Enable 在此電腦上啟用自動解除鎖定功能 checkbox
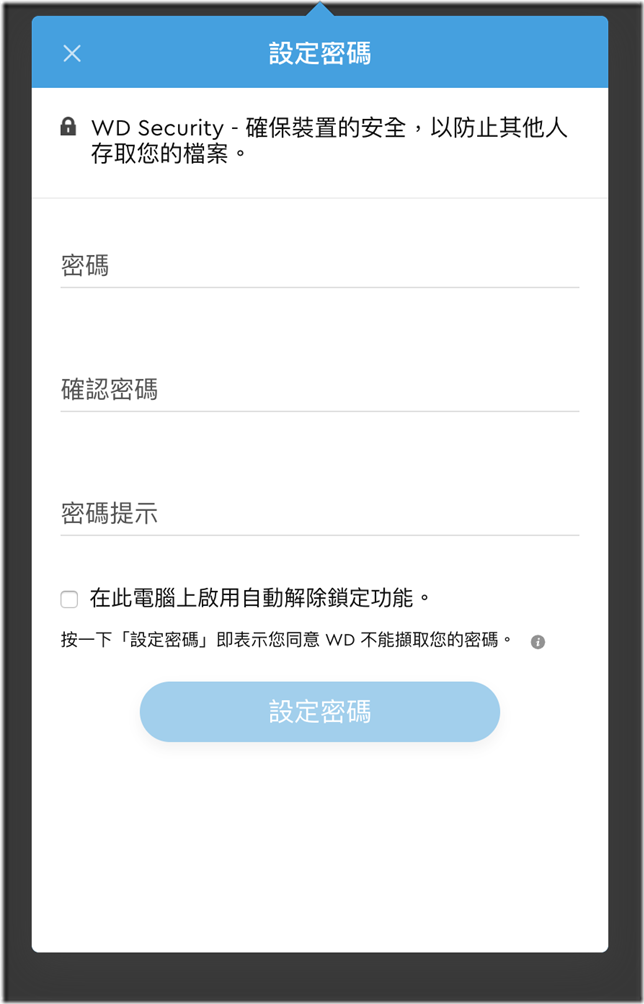644x1004 pixels. click(69, 600)
